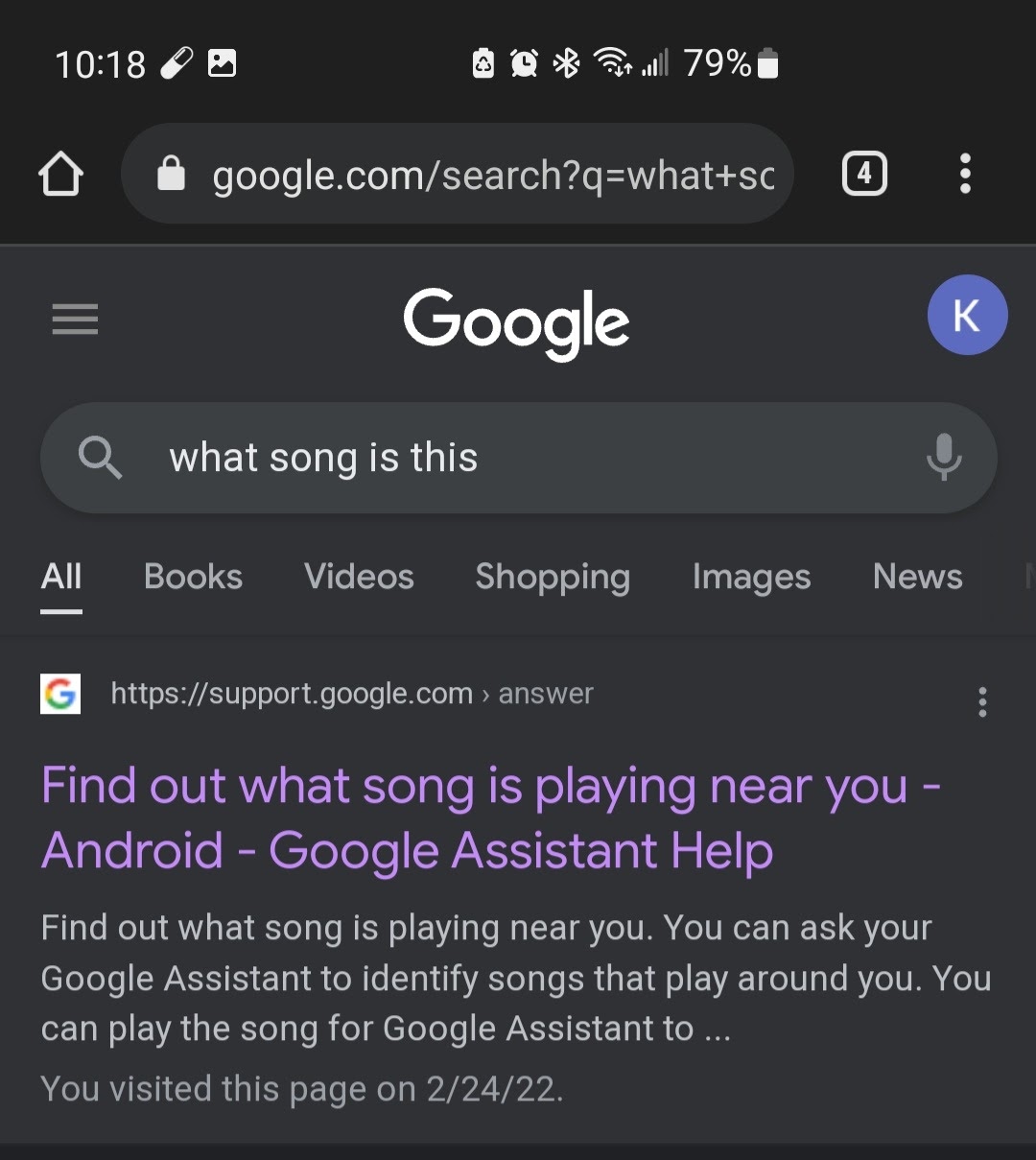Open the account avatar labeled K
The height and width of the screenshot is (1160, 1036).
(967, 315)
